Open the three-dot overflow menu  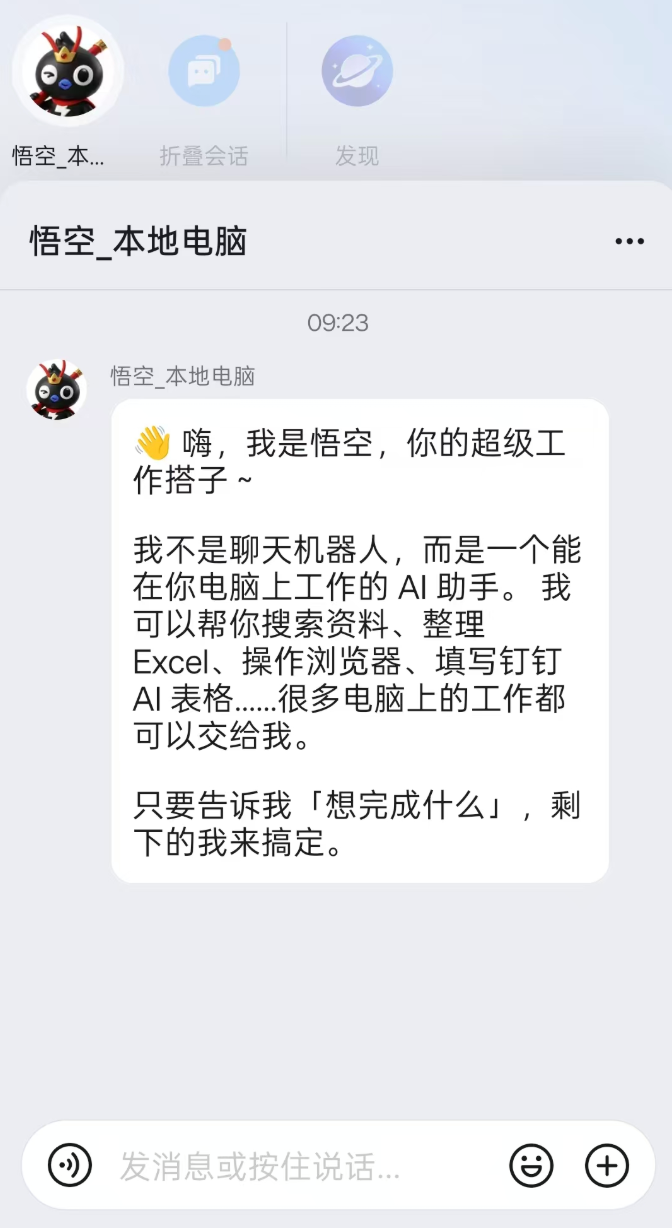pyautogui.click(x=629, y=241)
